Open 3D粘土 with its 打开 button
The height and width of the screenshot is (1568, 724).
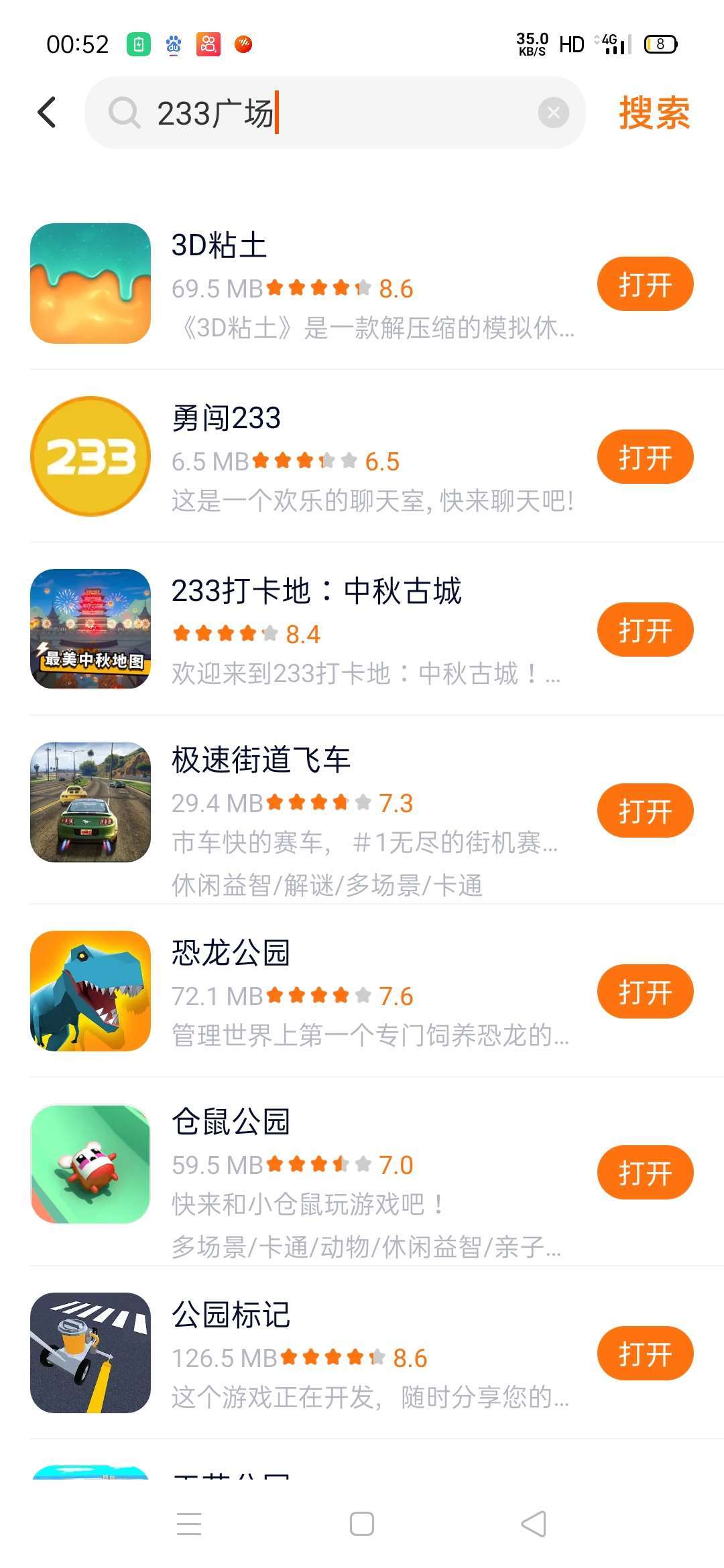(645, 284)
